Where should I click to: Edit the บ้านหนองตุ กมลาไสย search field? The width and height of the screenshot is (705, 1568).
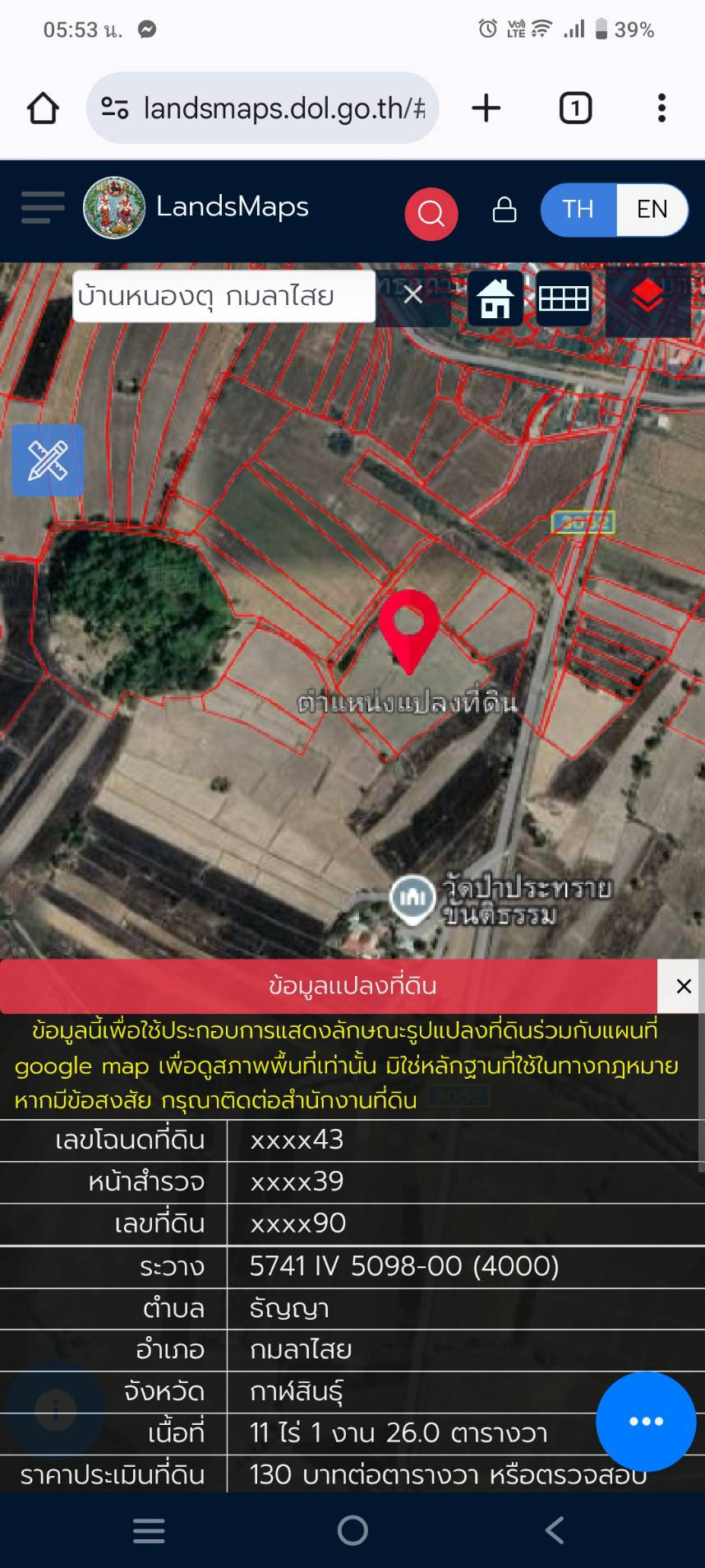pos(224,296)
